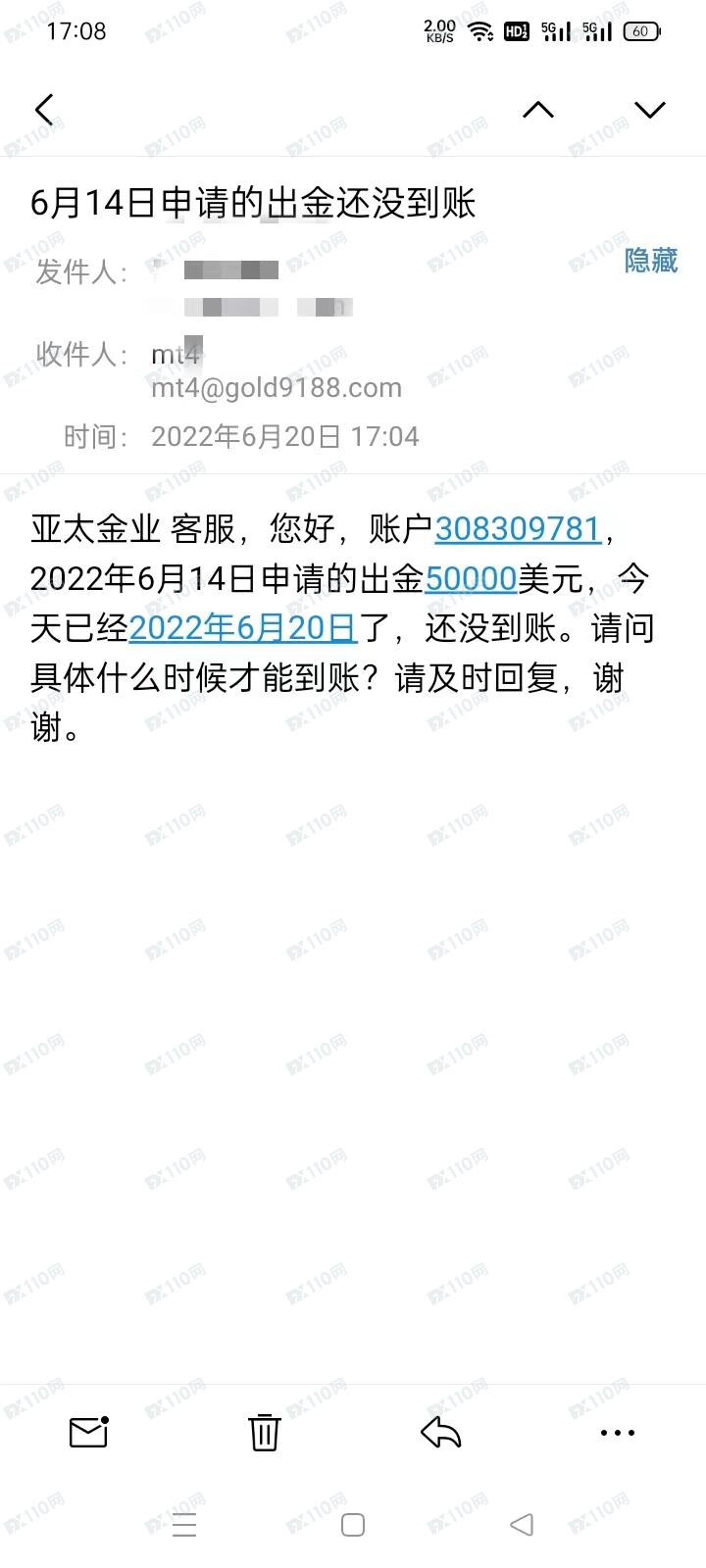Open the previous email with up arrow
This screenshot has width=706, height=1568.
(x=538, y=110)
